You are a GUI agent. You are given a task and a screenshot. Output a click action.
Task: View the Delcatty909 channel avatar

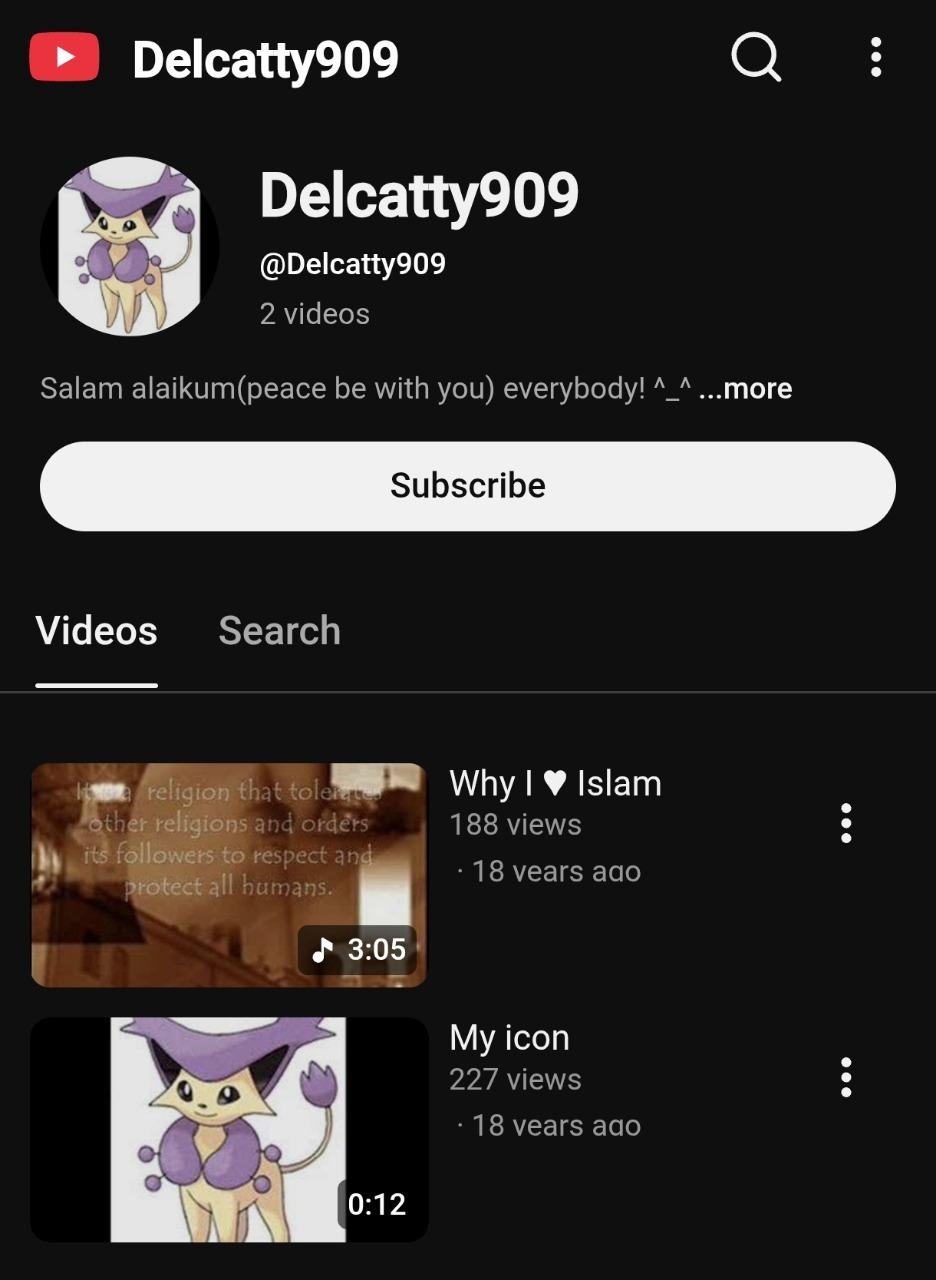tap(129, 246)
